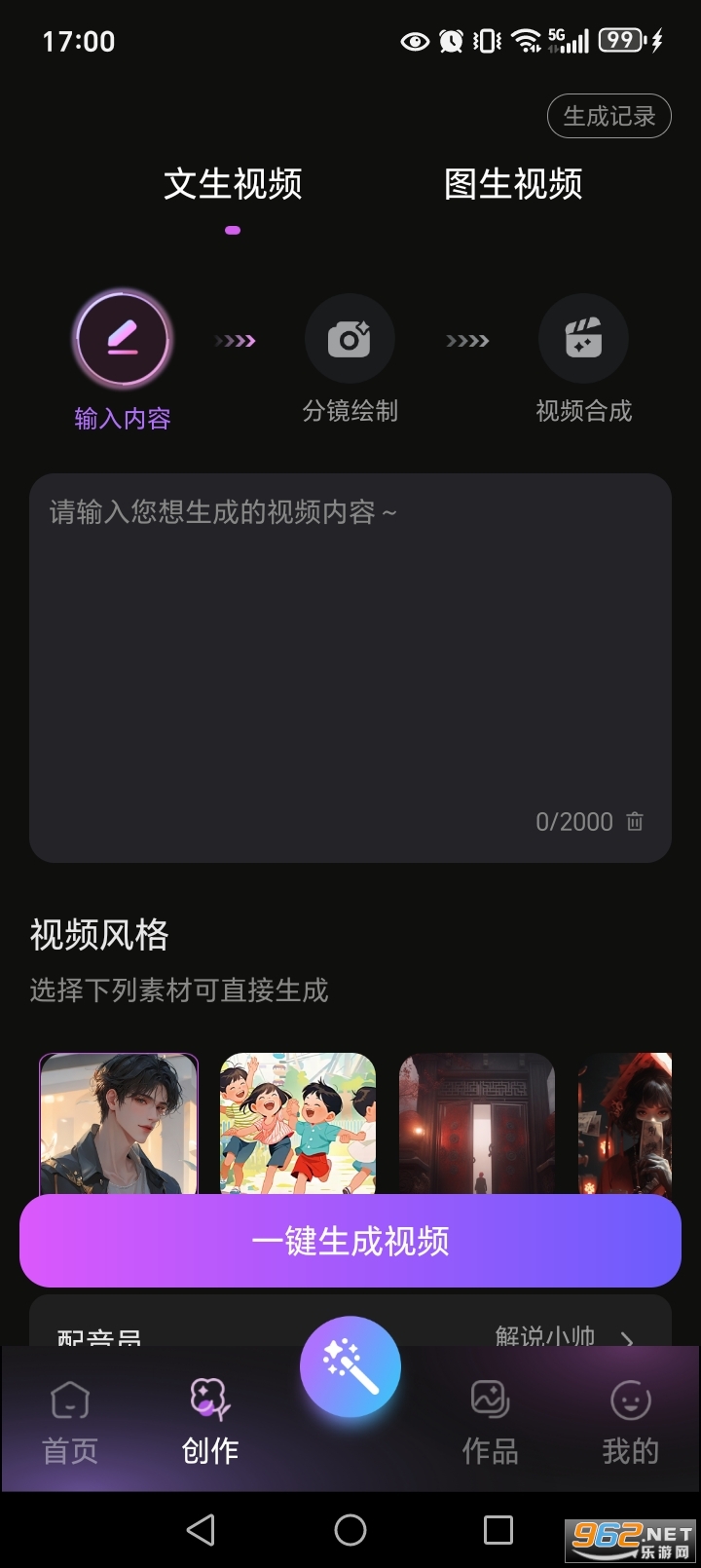The height and width of the screenshot is (1568, 701).
Task: Clear text with the trash icon
Action: pos(635,821)
